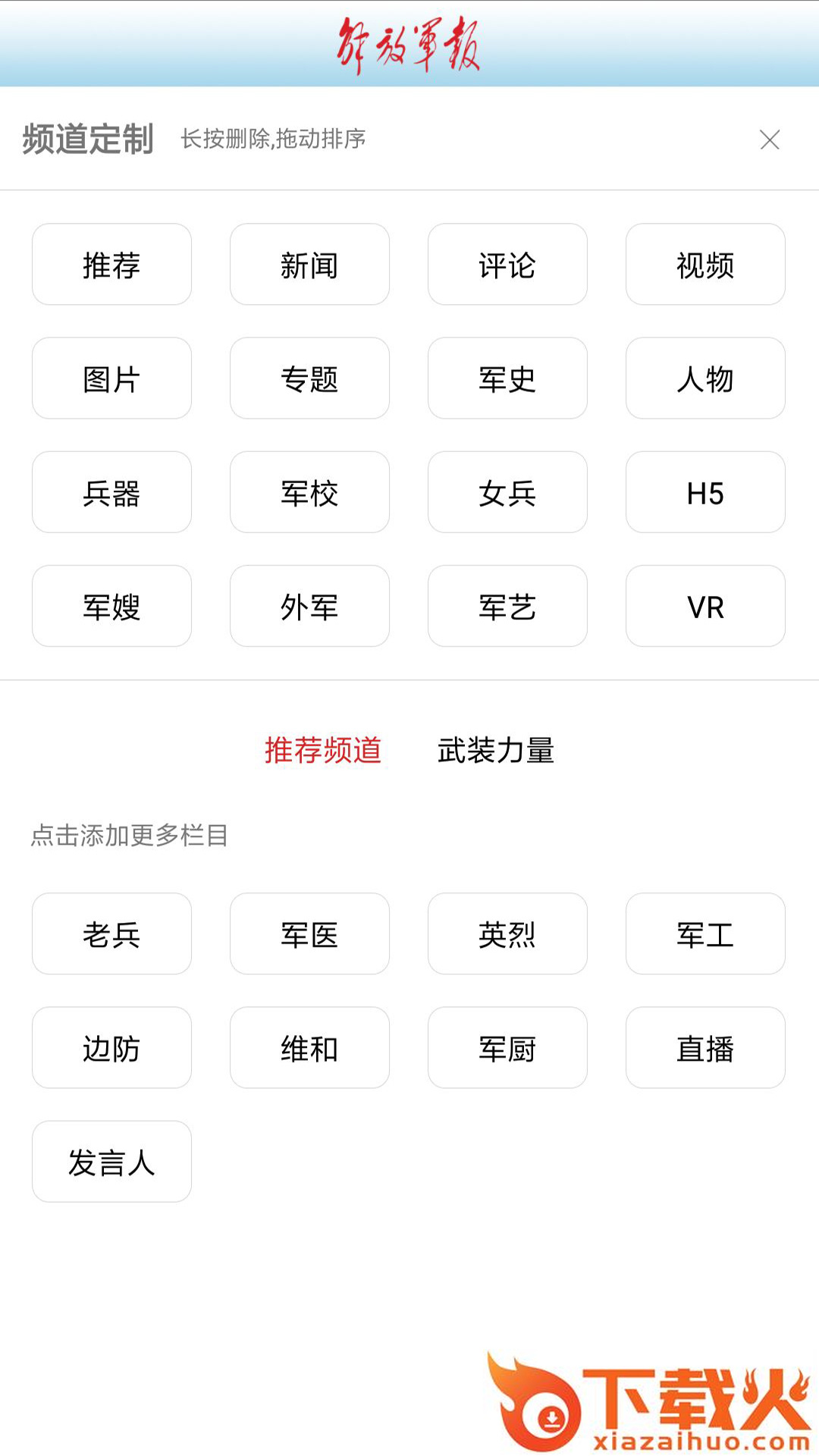This screenshot has height=1456, width=819.
Task: Open the 军史 channel
Action: 507,378
